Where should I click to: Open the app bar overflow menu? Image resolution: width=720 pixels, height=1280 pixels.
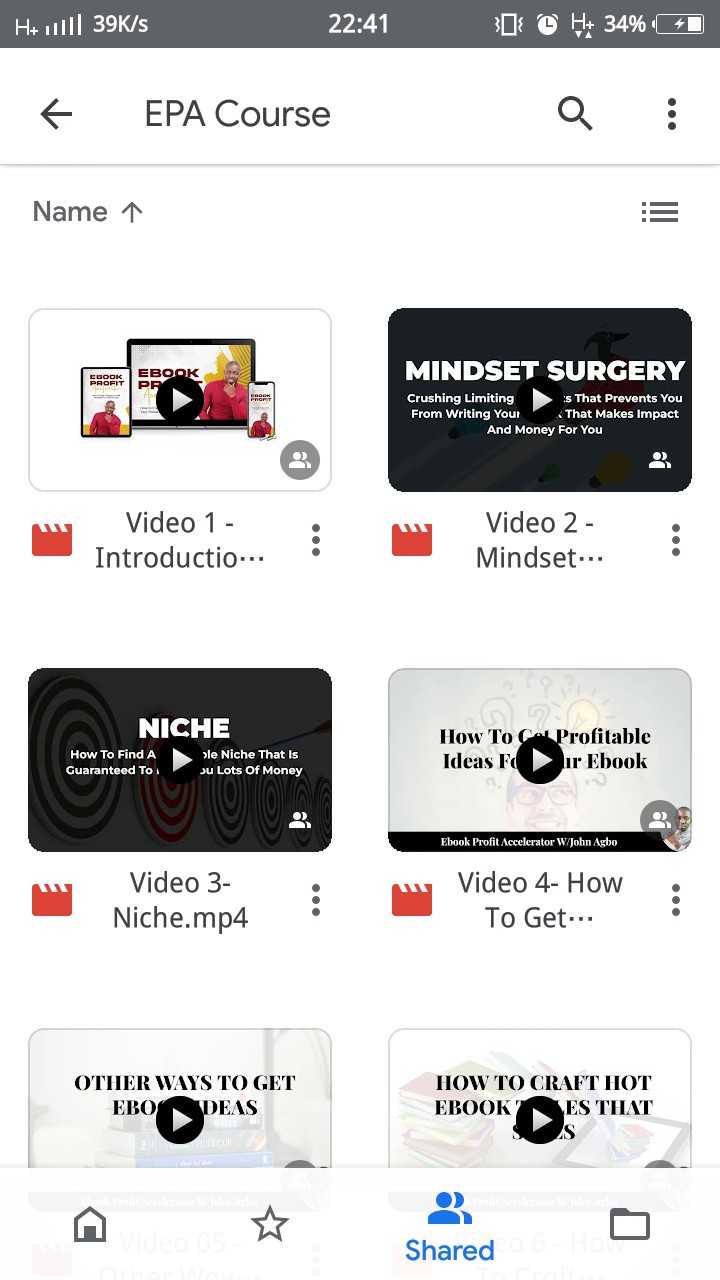pos(671,114)
